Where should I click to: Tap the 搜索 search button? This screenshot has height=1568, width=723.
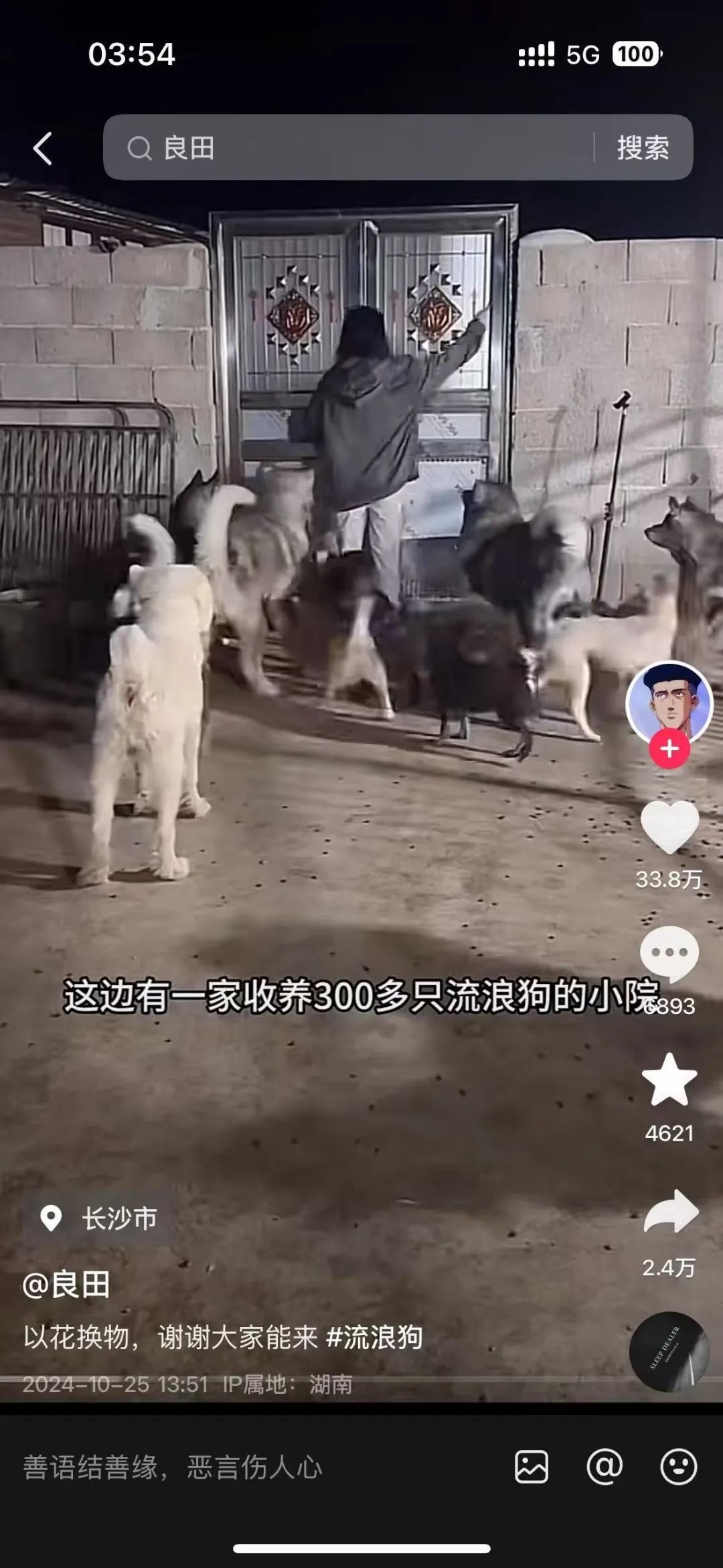pos(643,148)
